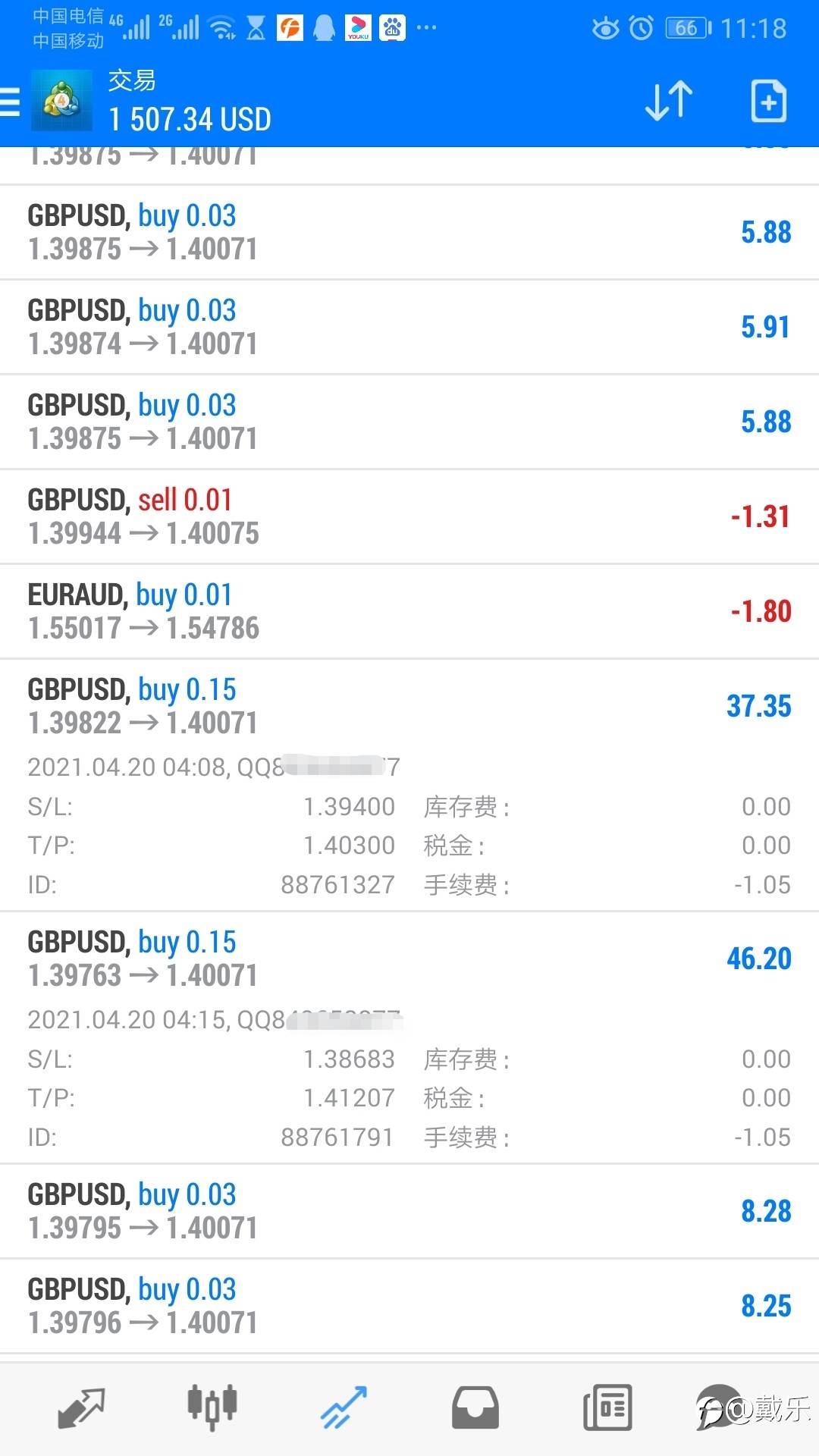Image resolution: width=819 pixels, height=1456 pixels.
Task: Collapse GBPUSD buy 0.15 with profit 37.35
Action: click(409, 785)
